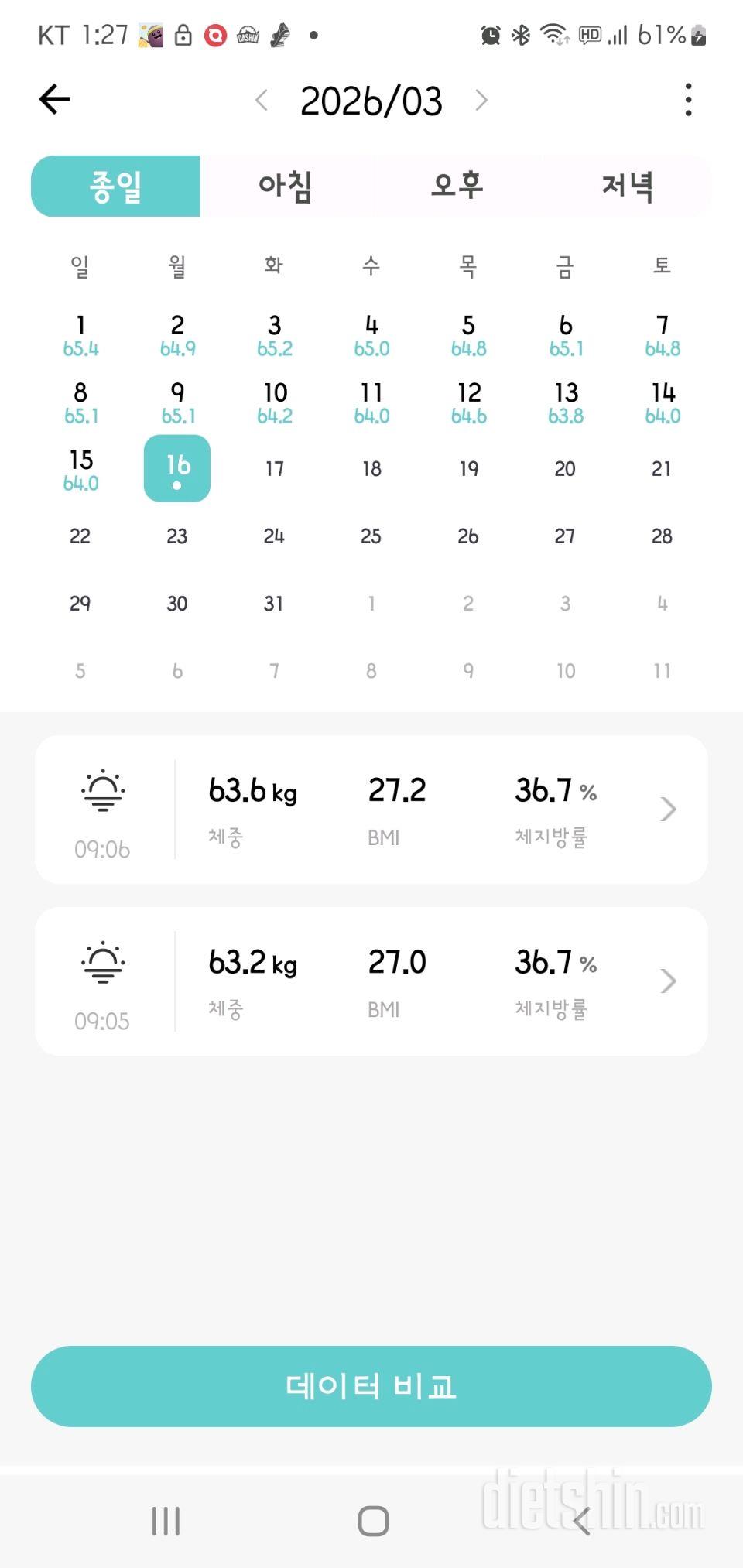
Task: Select March 13 showing weight 63.8
Action: [566, 402]
